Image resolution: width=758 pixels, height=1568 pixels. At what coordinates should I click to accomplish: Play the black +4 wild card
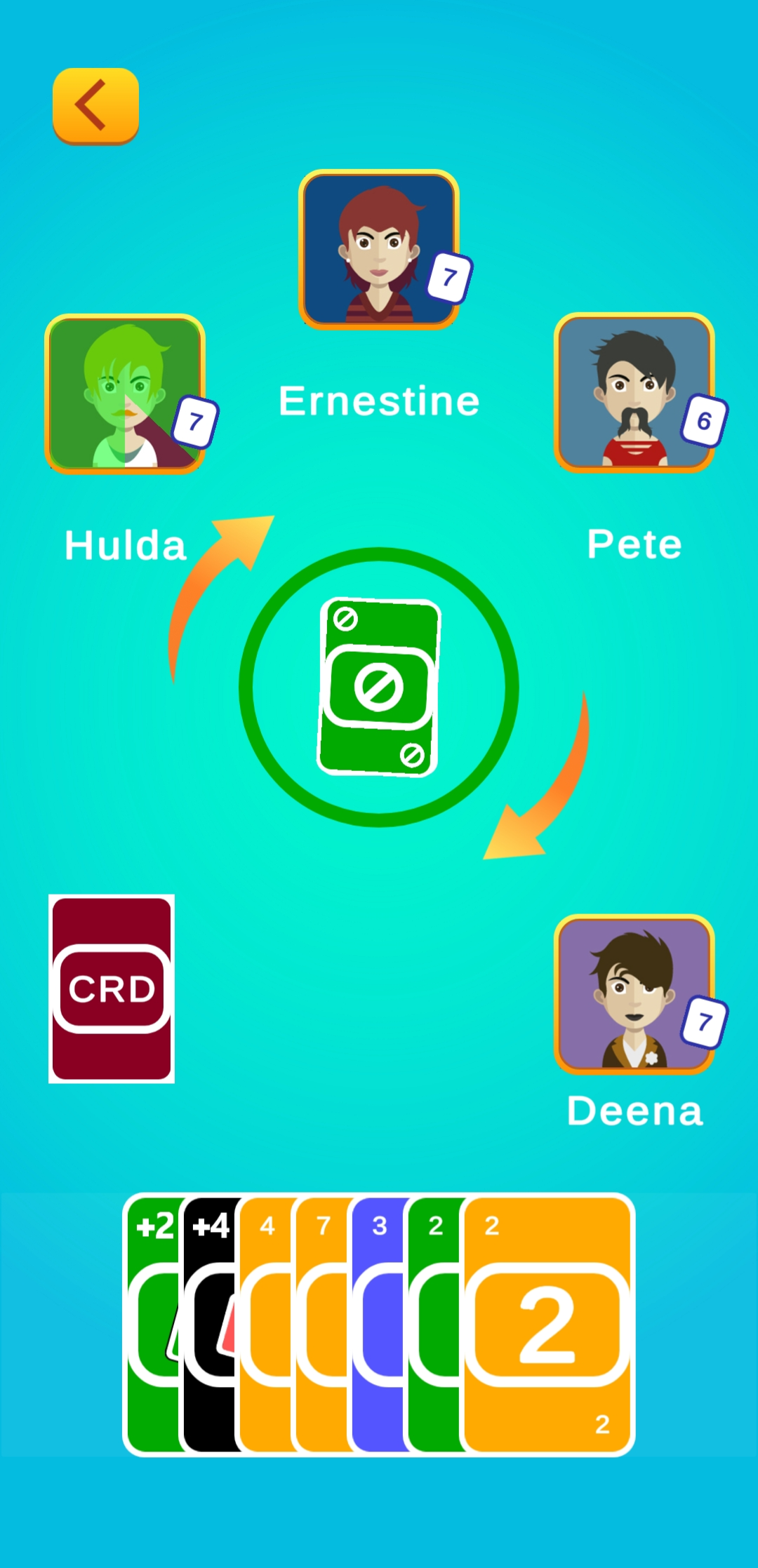[209, 1322]
